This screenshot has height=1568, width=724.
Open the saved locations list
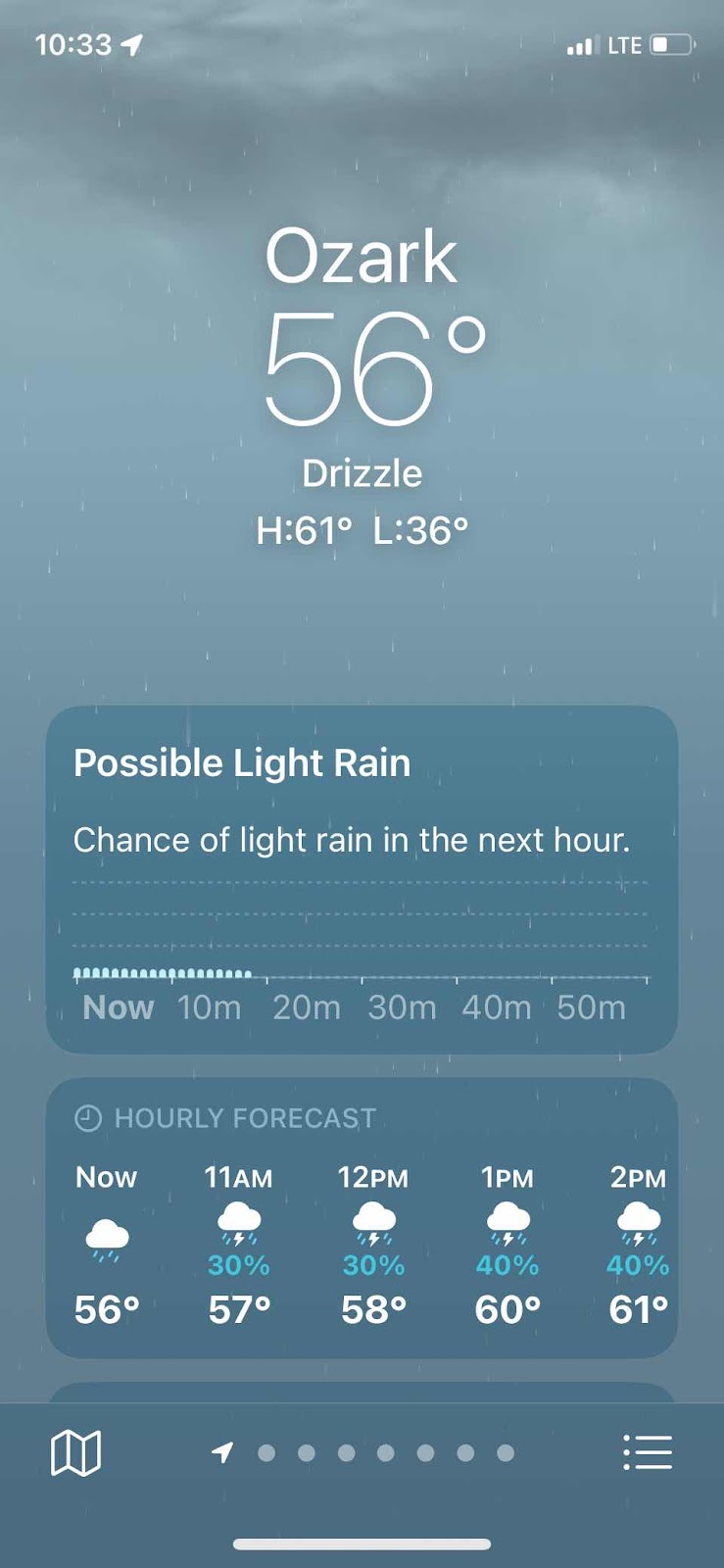(648, 1452)
